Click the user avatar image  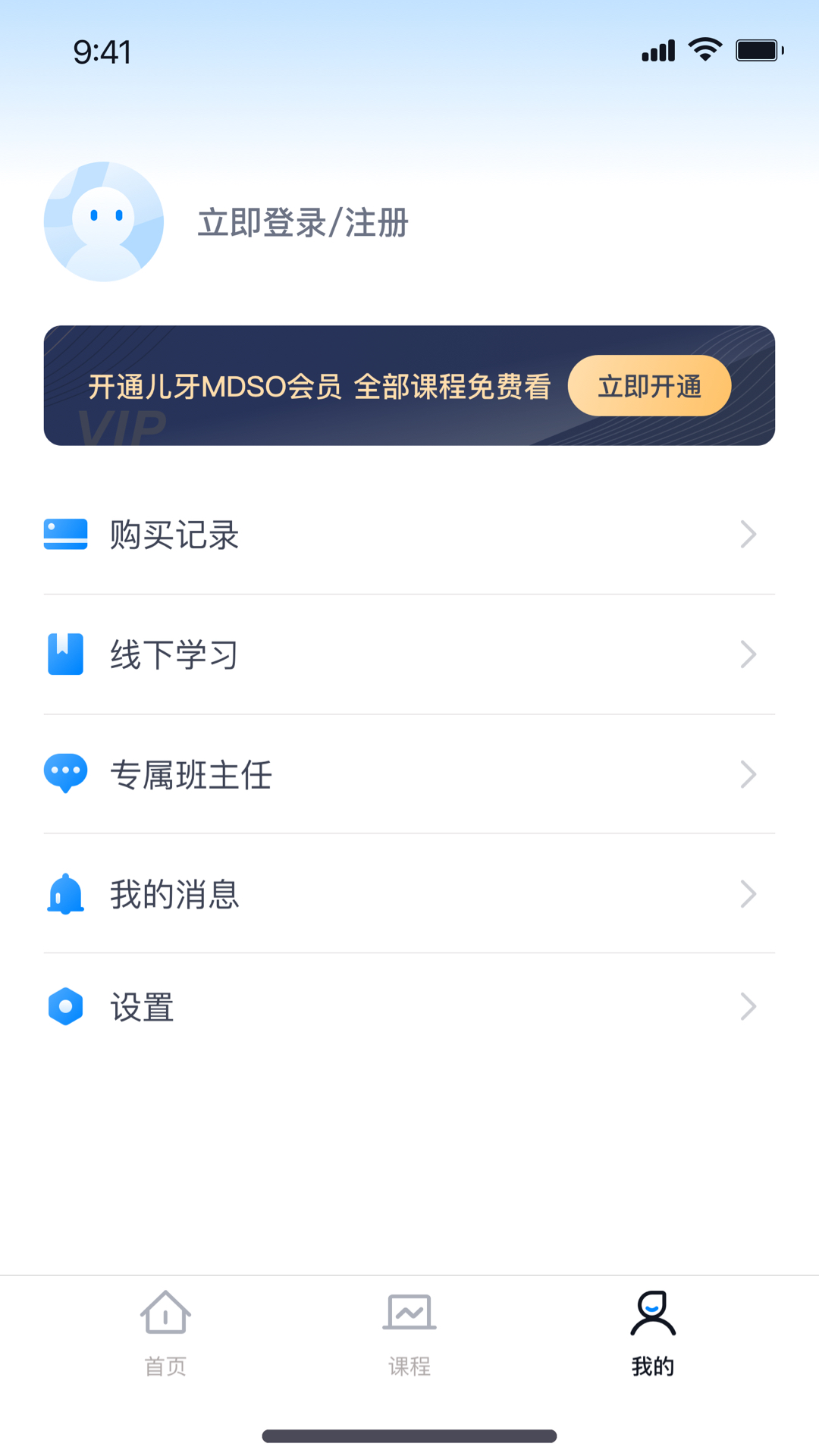(103, 221)
